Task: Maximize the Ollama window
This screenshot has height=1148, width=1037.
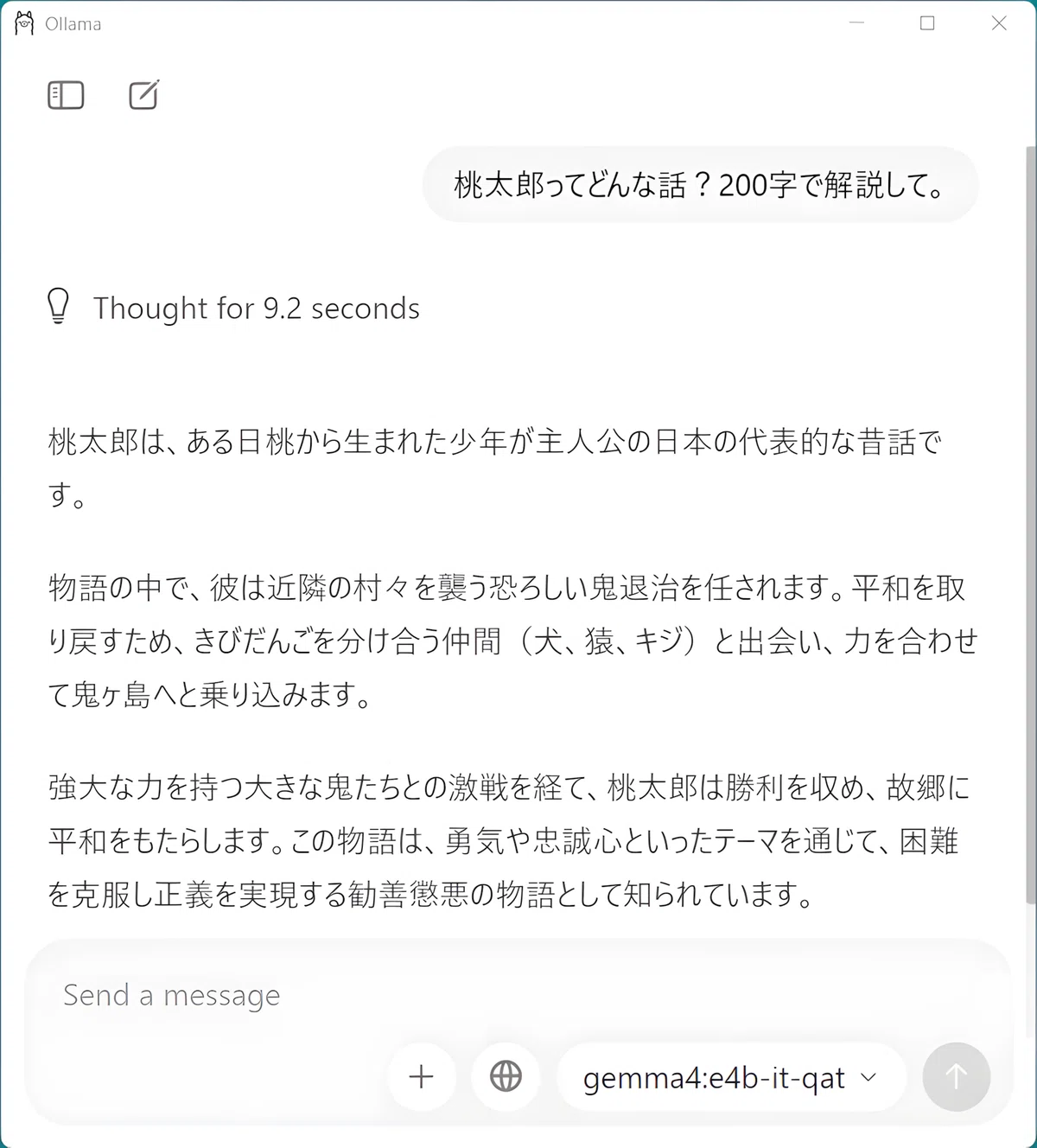Action: 927,23
